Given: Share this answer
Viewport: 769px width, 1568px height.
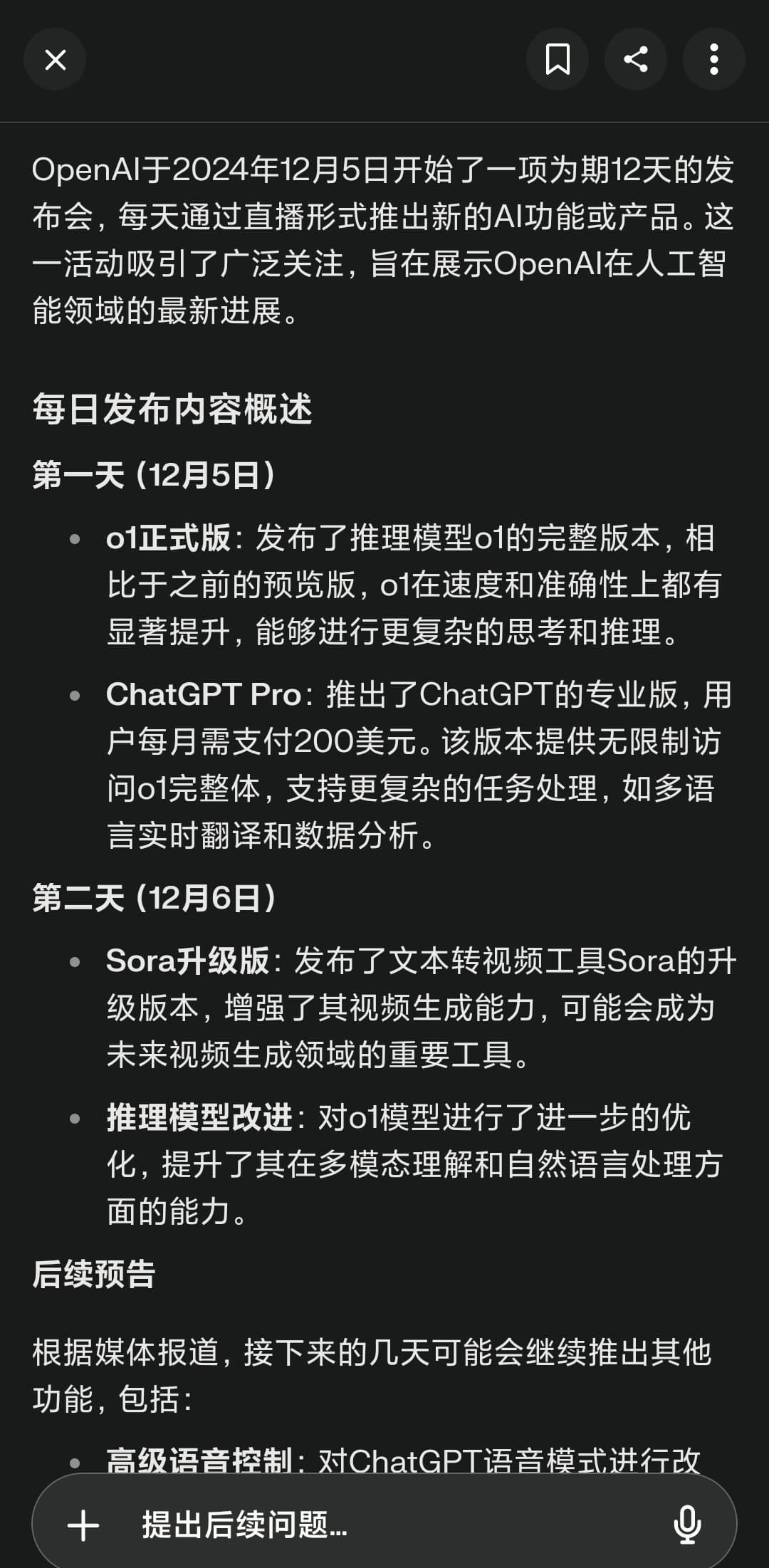Looking at the screenshot, I should tap(635, 59).
